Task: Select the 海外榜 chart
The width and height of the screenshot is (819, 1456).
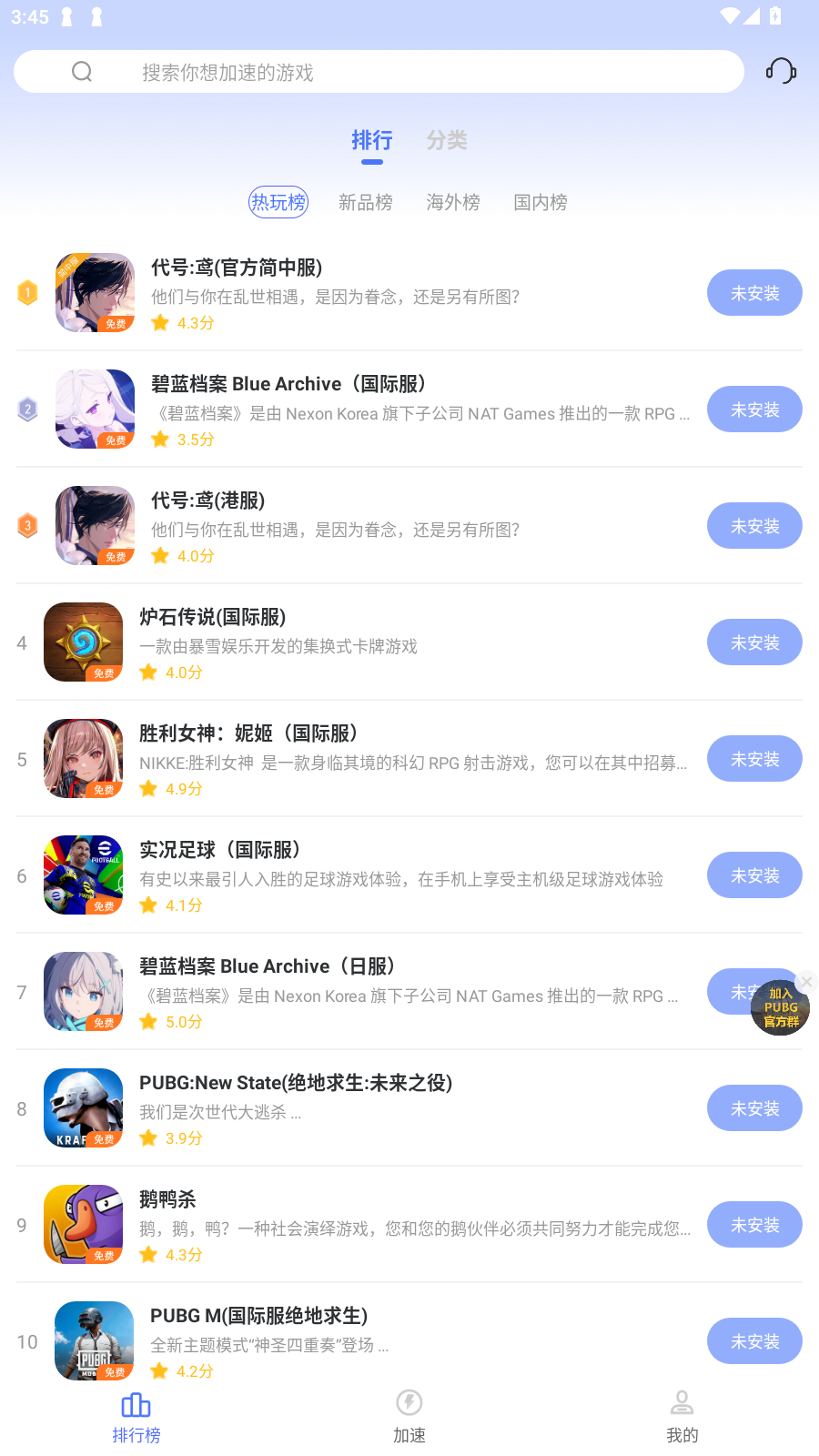Action: (453, 202)
